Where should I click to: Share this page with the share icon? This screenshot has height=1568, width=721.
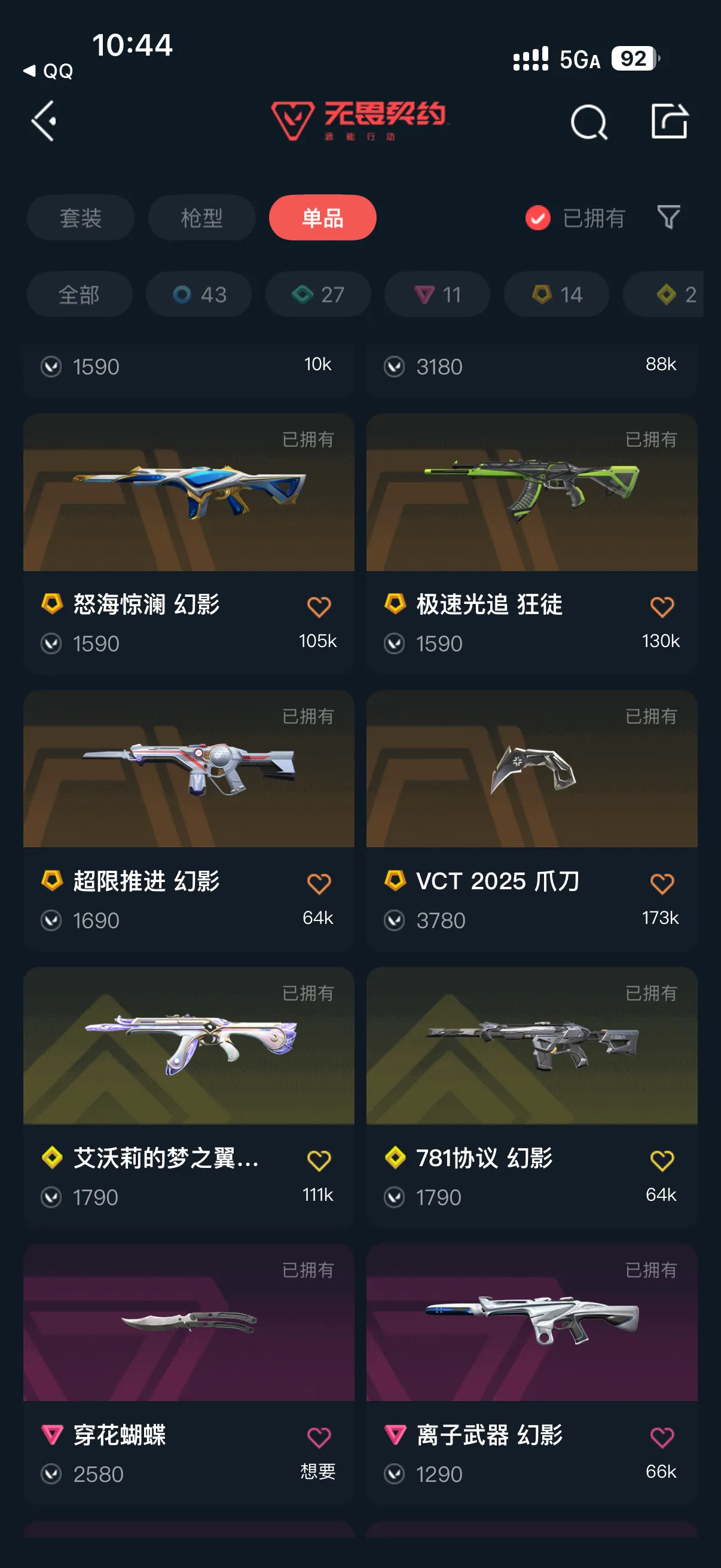pos(669,121)
